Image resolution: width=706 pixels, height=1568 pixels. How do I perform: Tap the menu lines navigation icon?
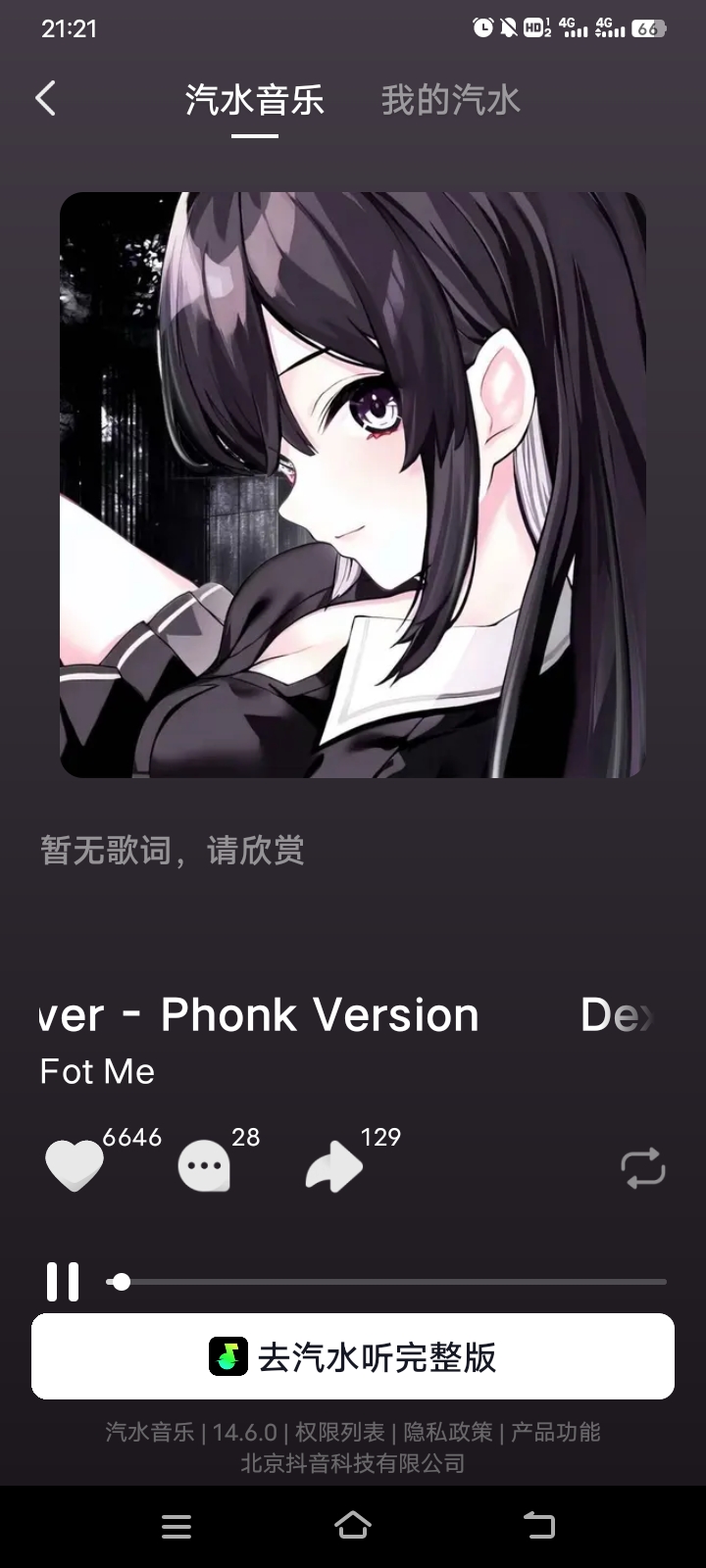[176, 1525]
